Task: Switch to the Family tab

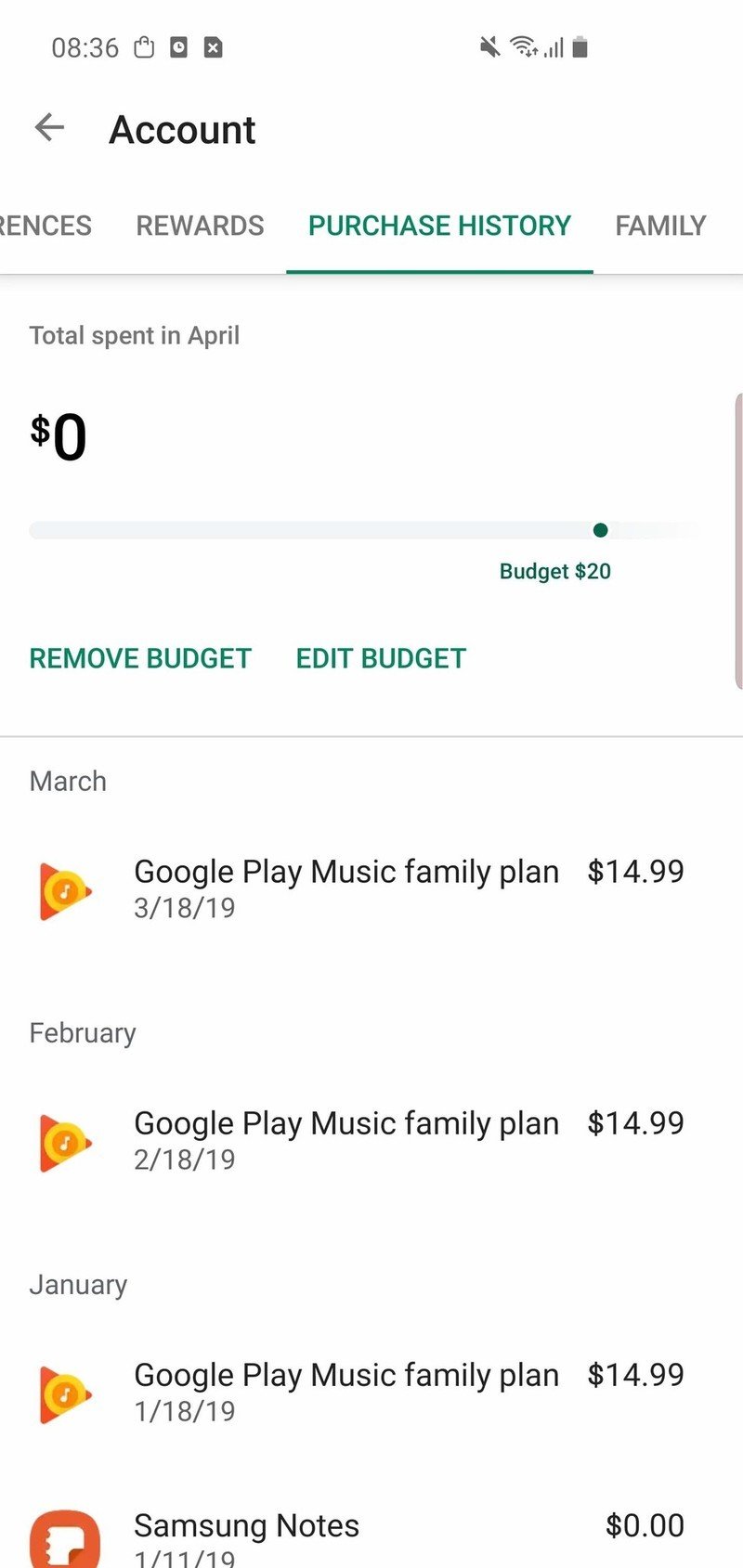Action: 659,226
